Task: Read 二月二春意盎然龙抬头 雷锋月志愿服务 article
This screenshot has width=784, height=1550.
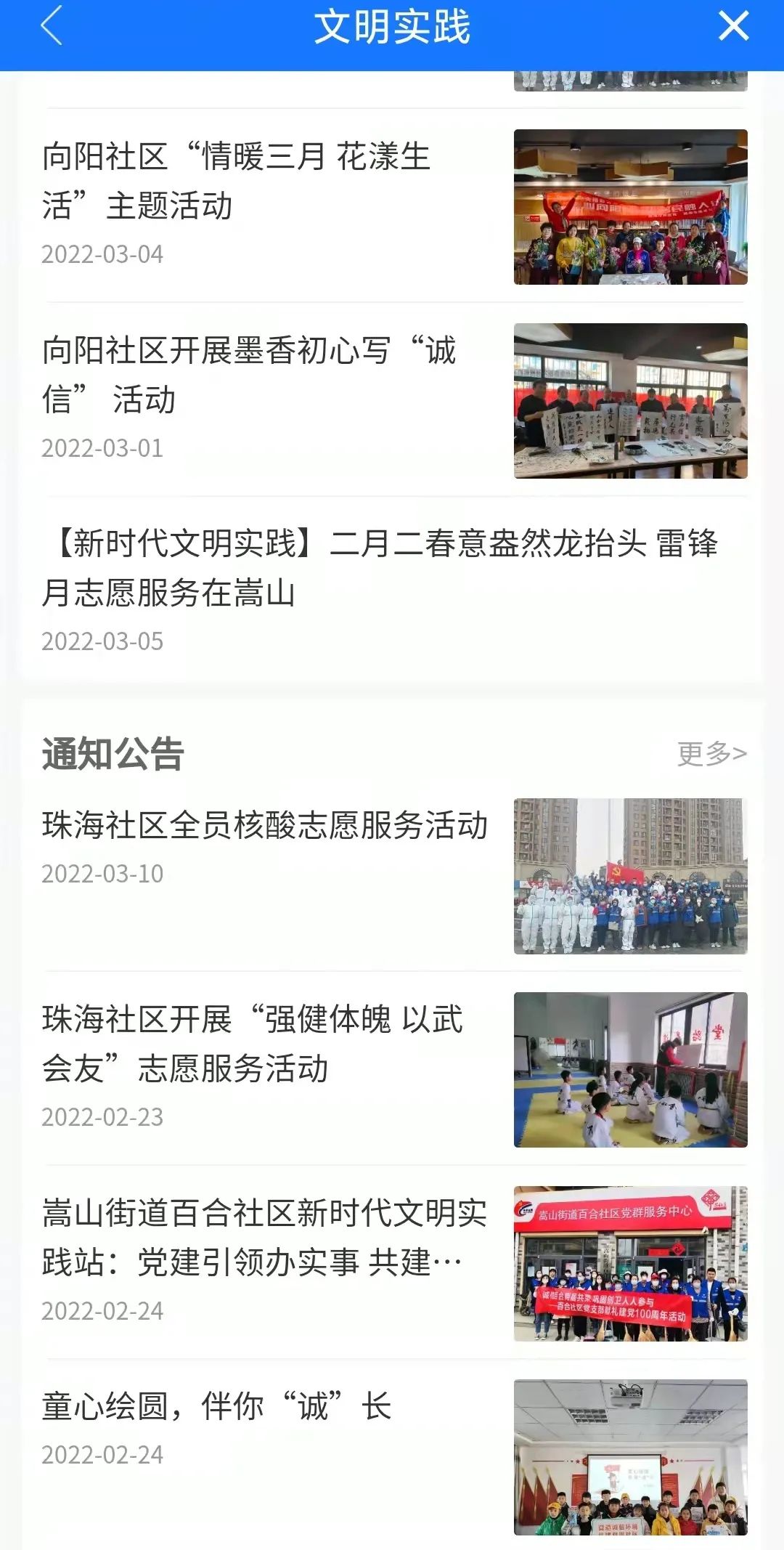Action: point(380,568)
